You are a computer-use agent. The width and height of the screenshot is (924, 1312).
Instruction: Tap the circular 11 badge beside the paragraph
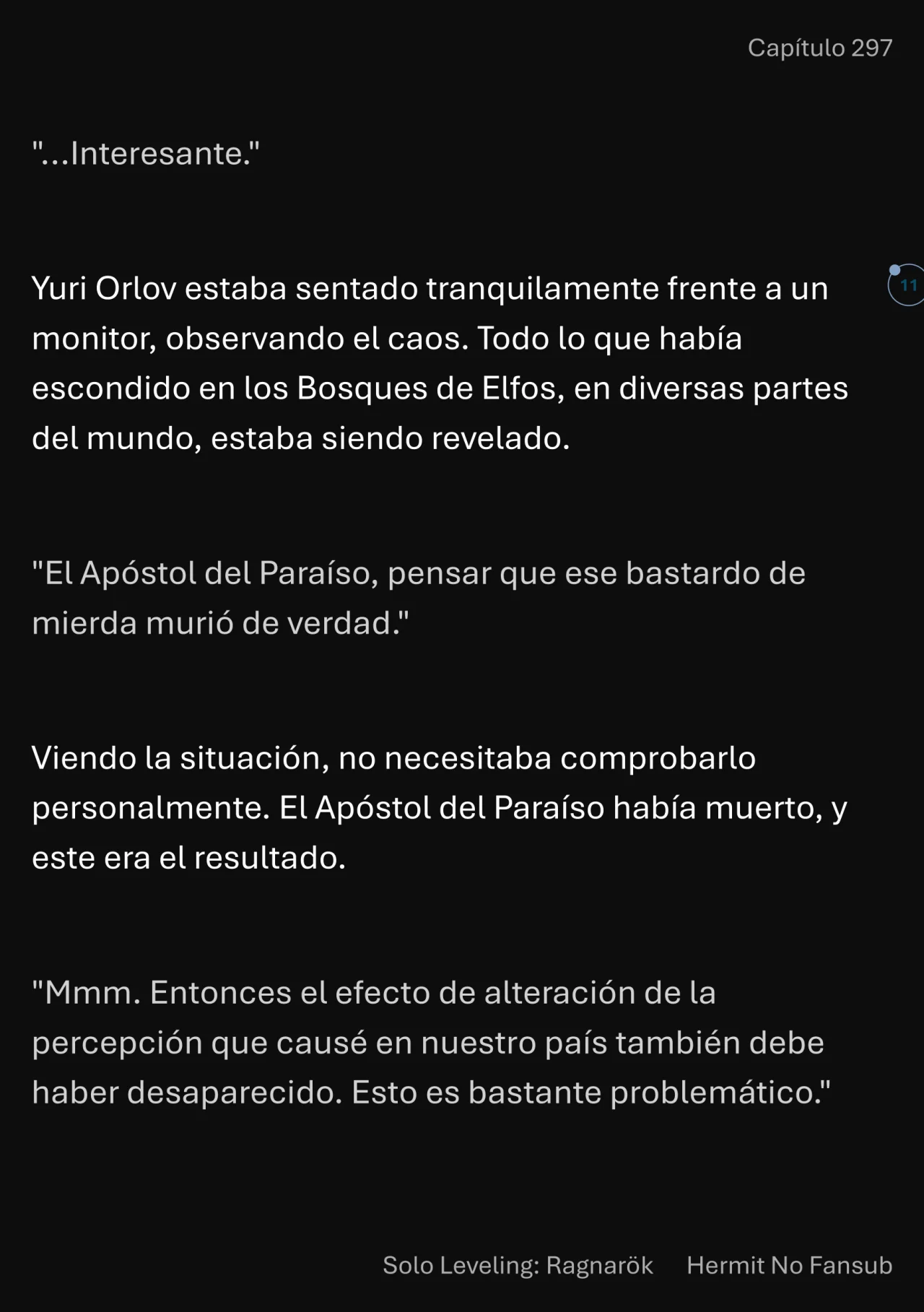pyautogui.click(x=907, y=286)
